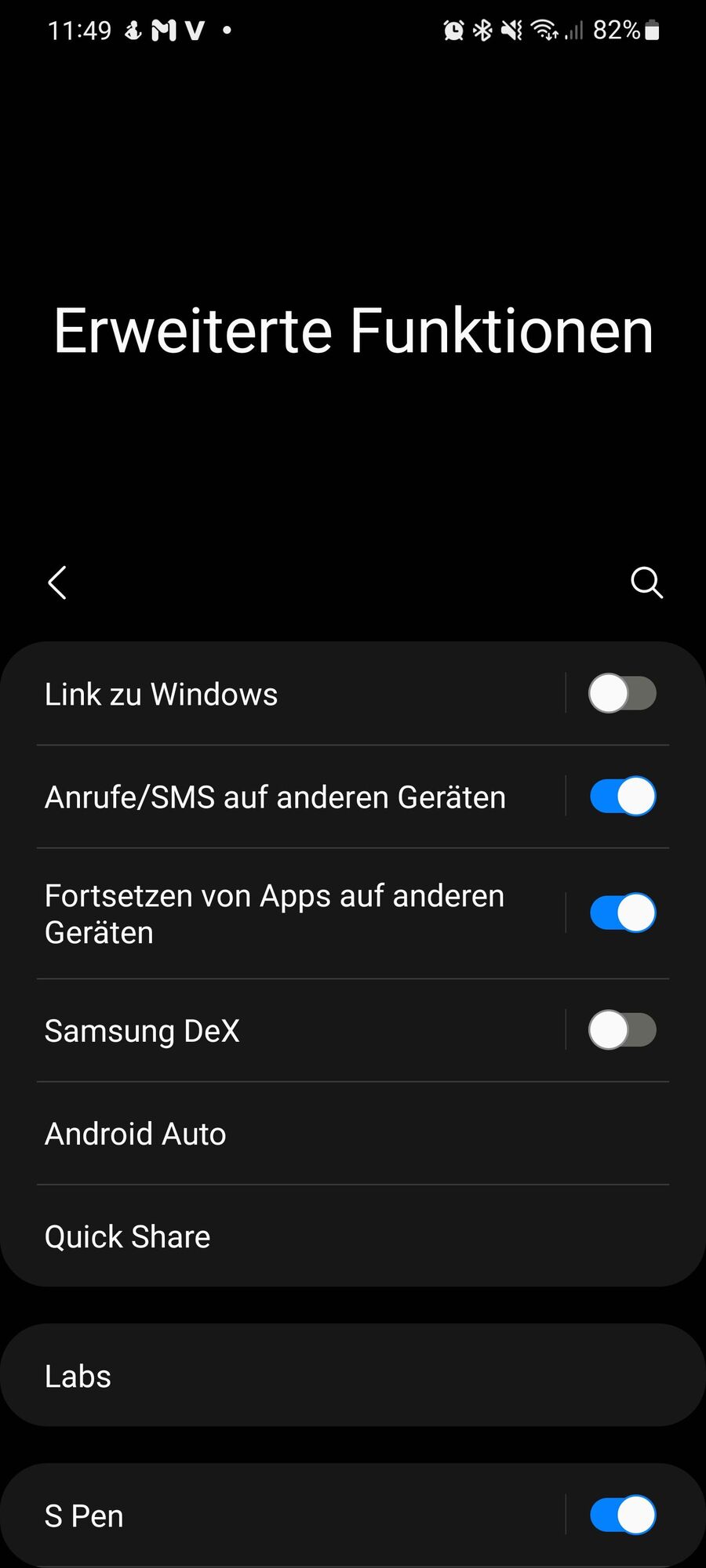Screen dimensions: 706x1568
Task: Enable the Samsung DeX switch
Action: pos(622,1030)
